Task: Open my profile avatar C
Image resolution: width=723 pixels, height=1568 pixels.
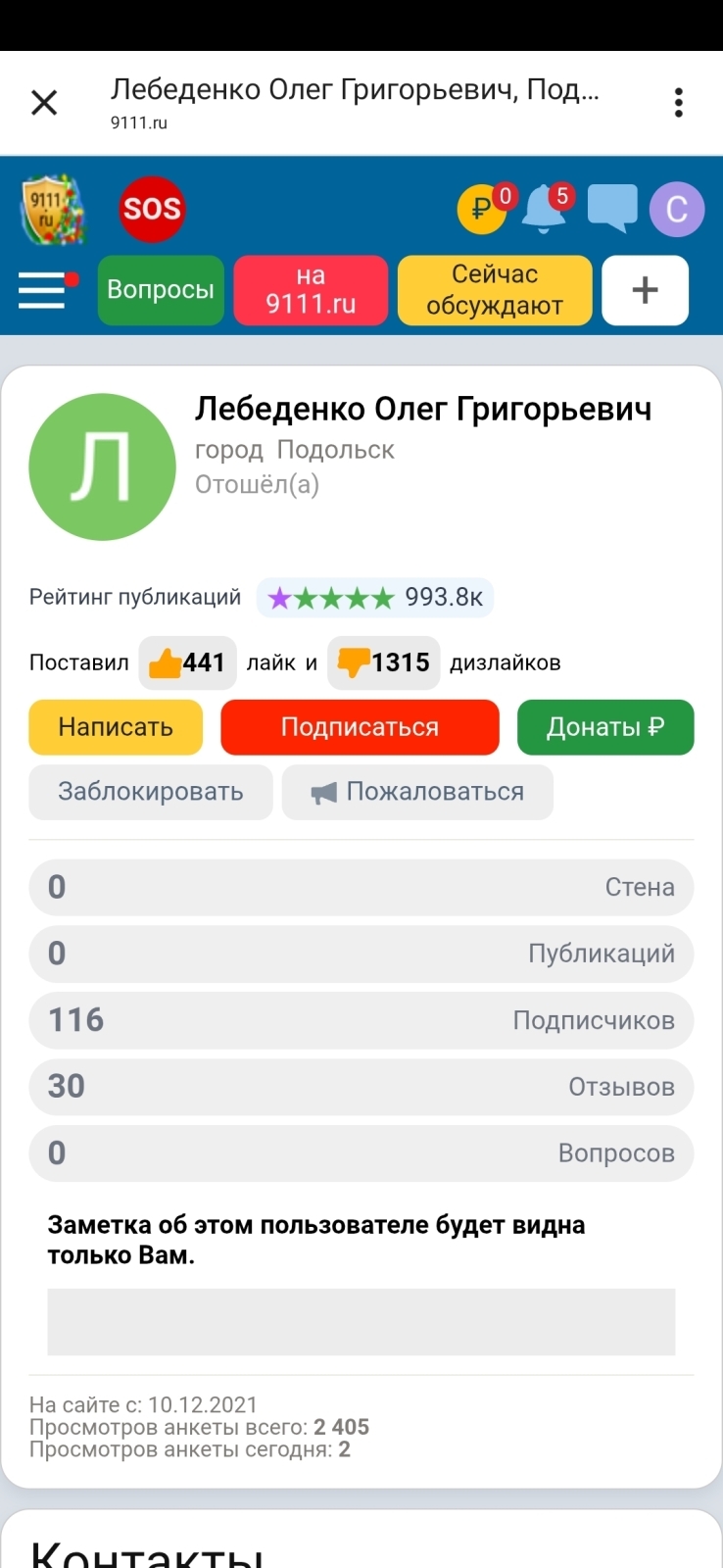Action: click(676, 209)
